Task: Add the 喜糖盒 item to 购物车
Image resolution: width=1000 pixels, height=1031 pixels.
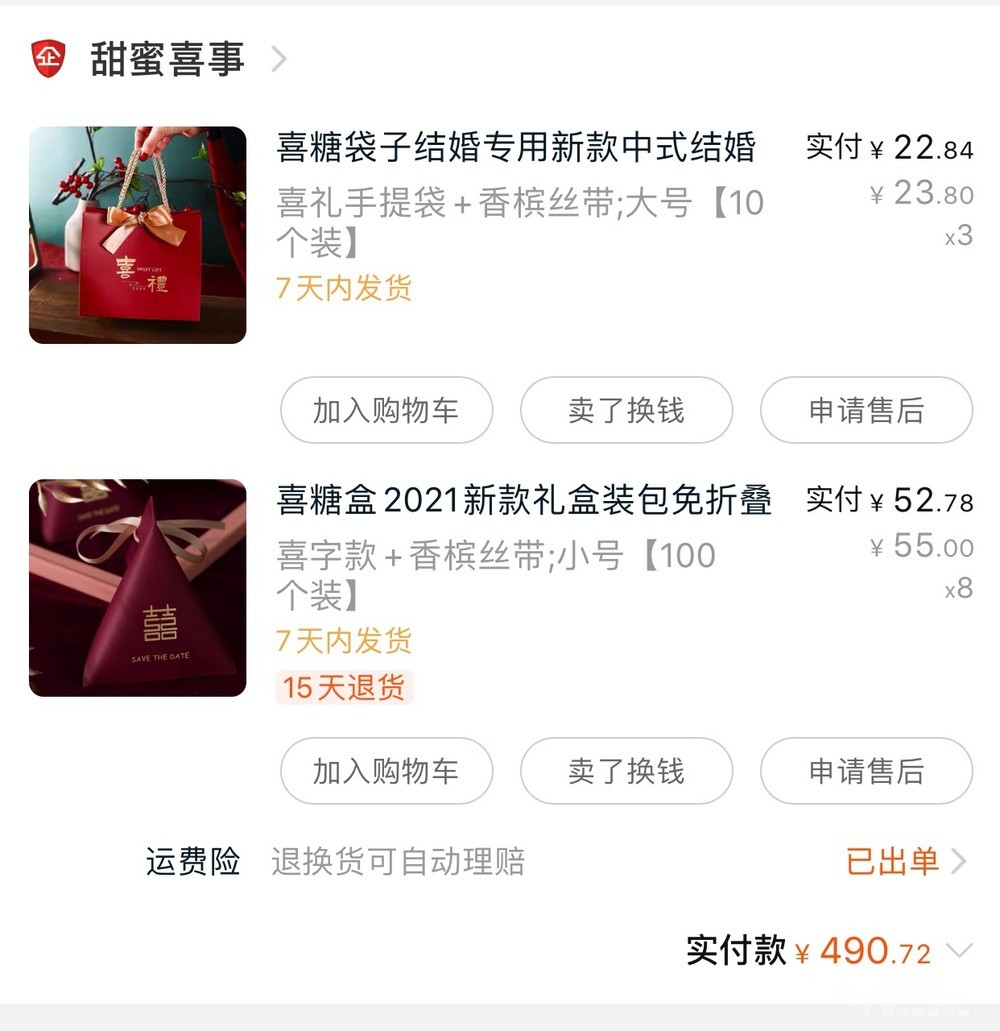Action: [386, 771]
